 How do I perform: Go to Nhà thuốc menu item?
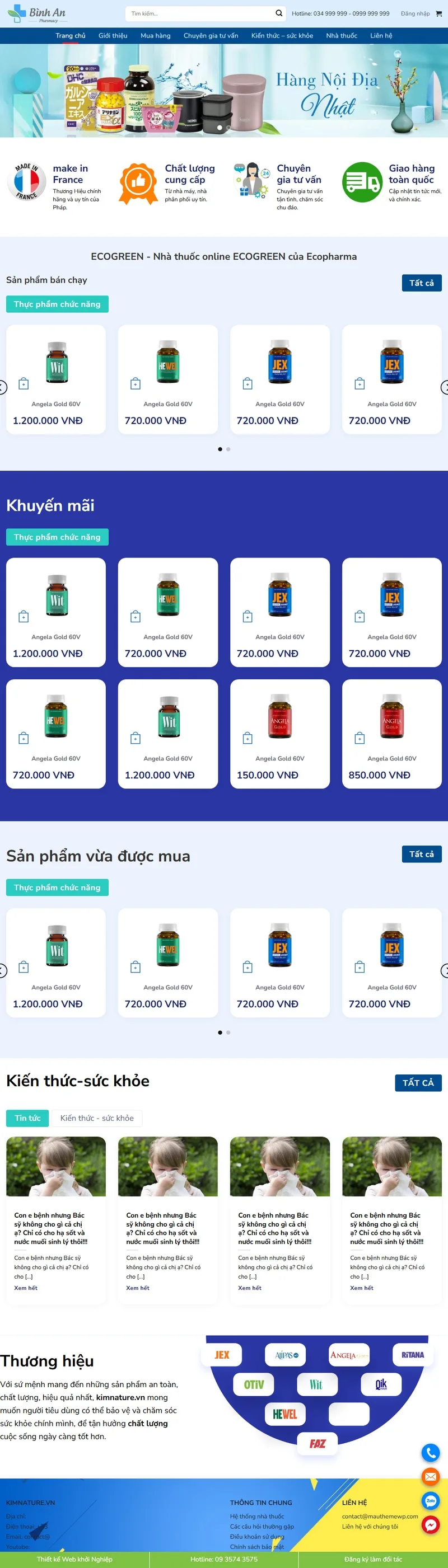(342, 36)
